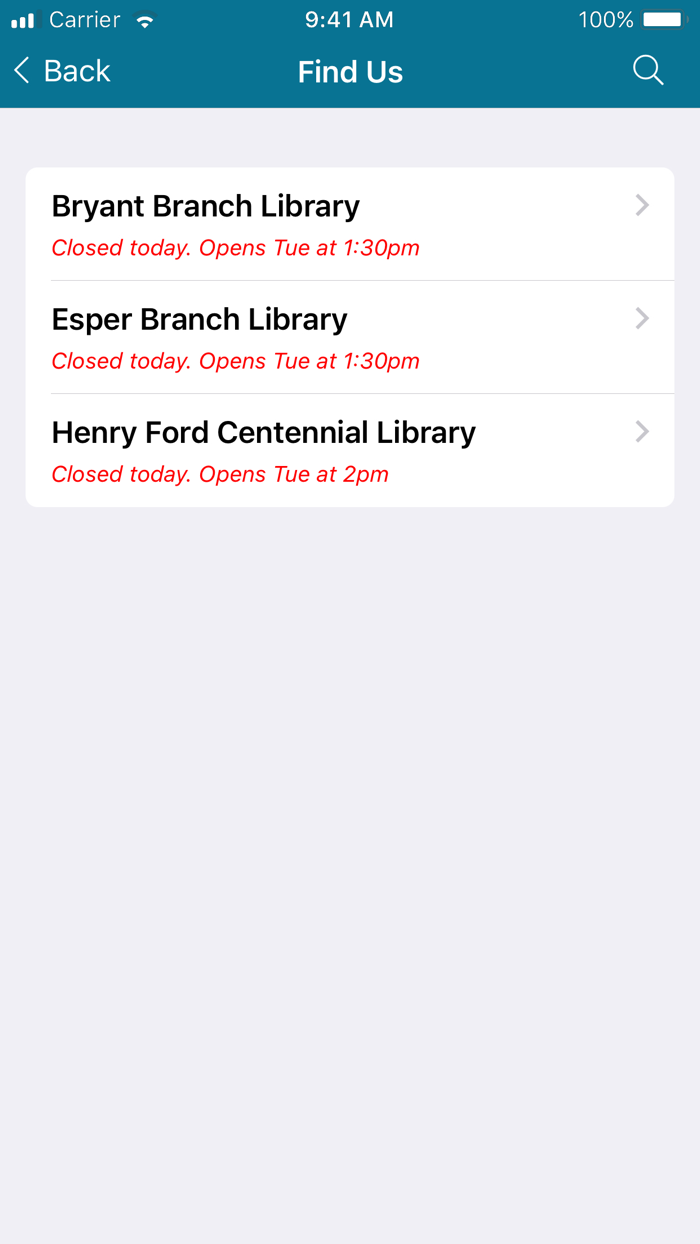Open the search magnifier icon
The image size is (700, 1244).
pyautogui.click(x=648, y=71)
